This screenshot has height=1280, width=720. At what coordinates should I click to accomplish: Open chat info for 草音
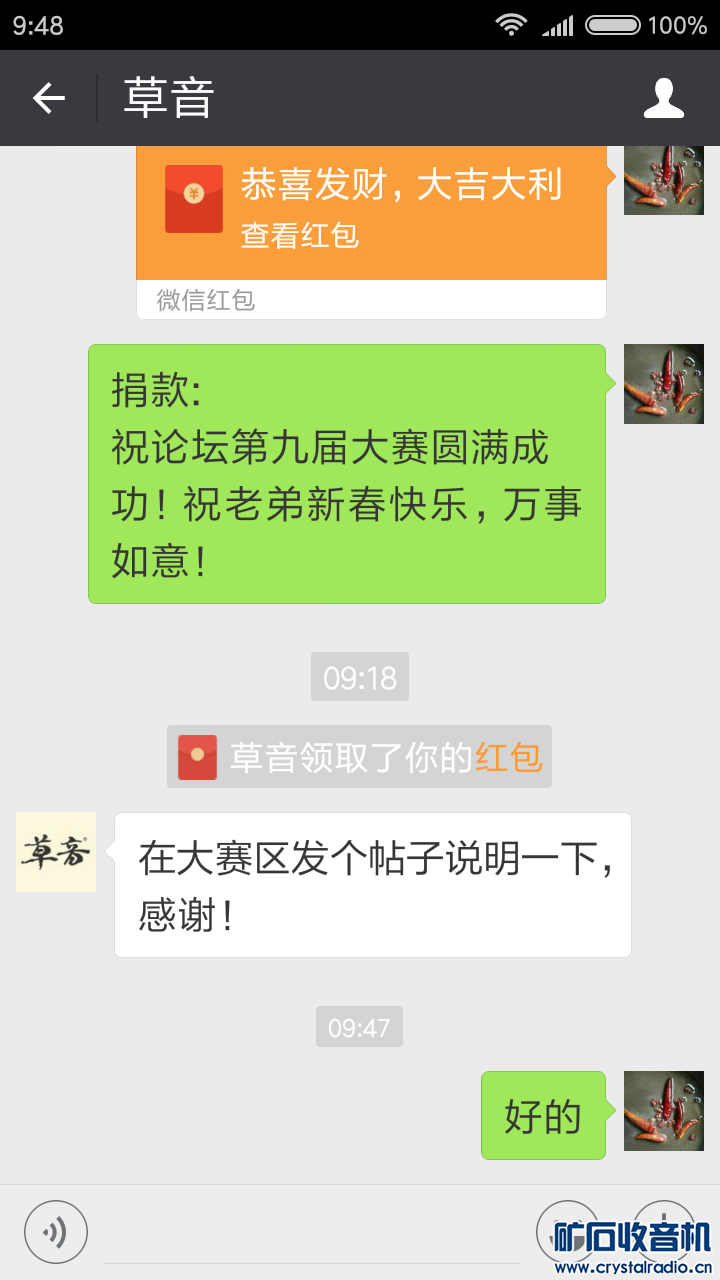coord(663,98)
